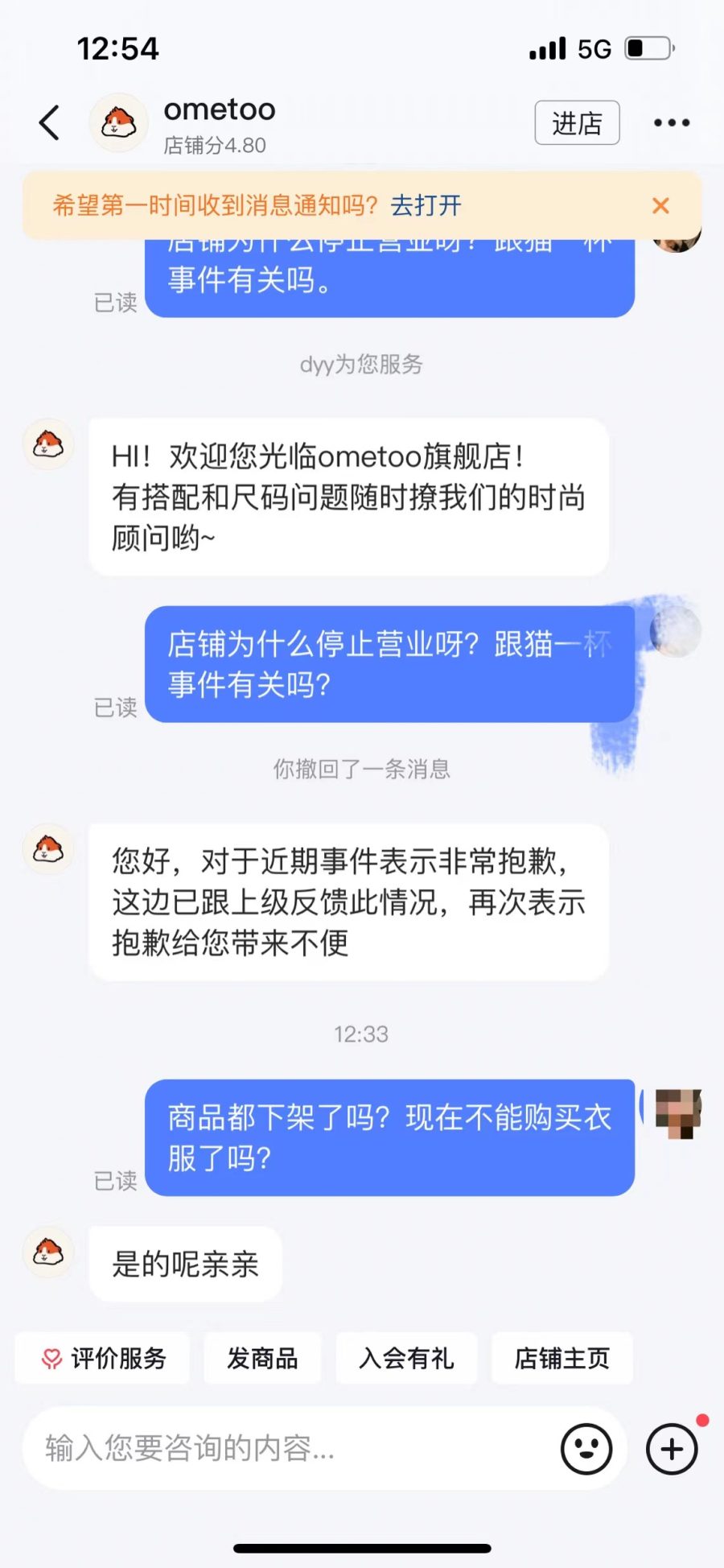Open the plus attachments menu
Screen dimensions: 724x1568
coord(672,1448)
